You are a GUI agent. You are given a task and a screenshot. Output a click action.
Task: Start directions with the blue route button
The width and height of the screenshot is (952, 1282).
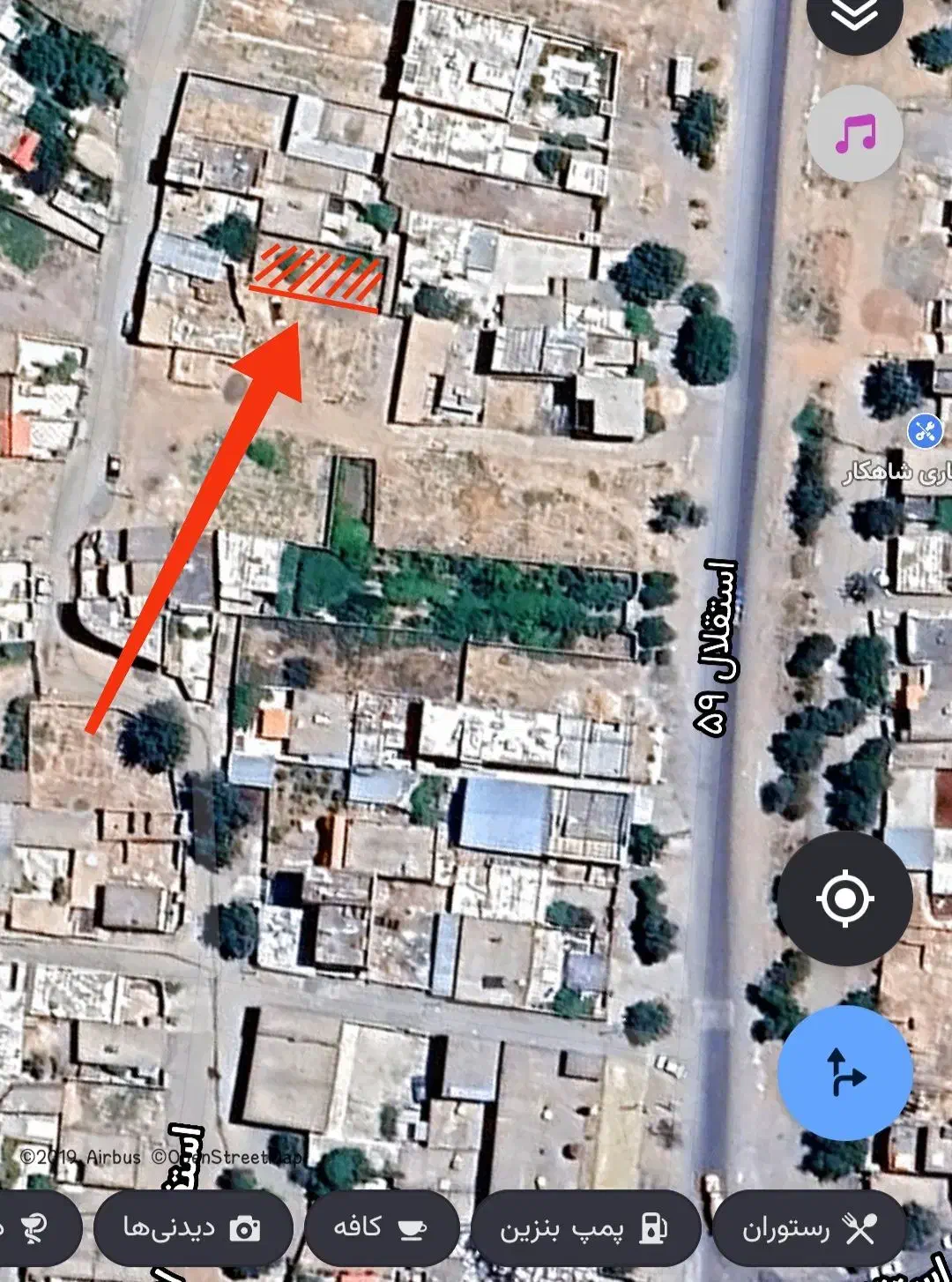tap(844, 1073)
